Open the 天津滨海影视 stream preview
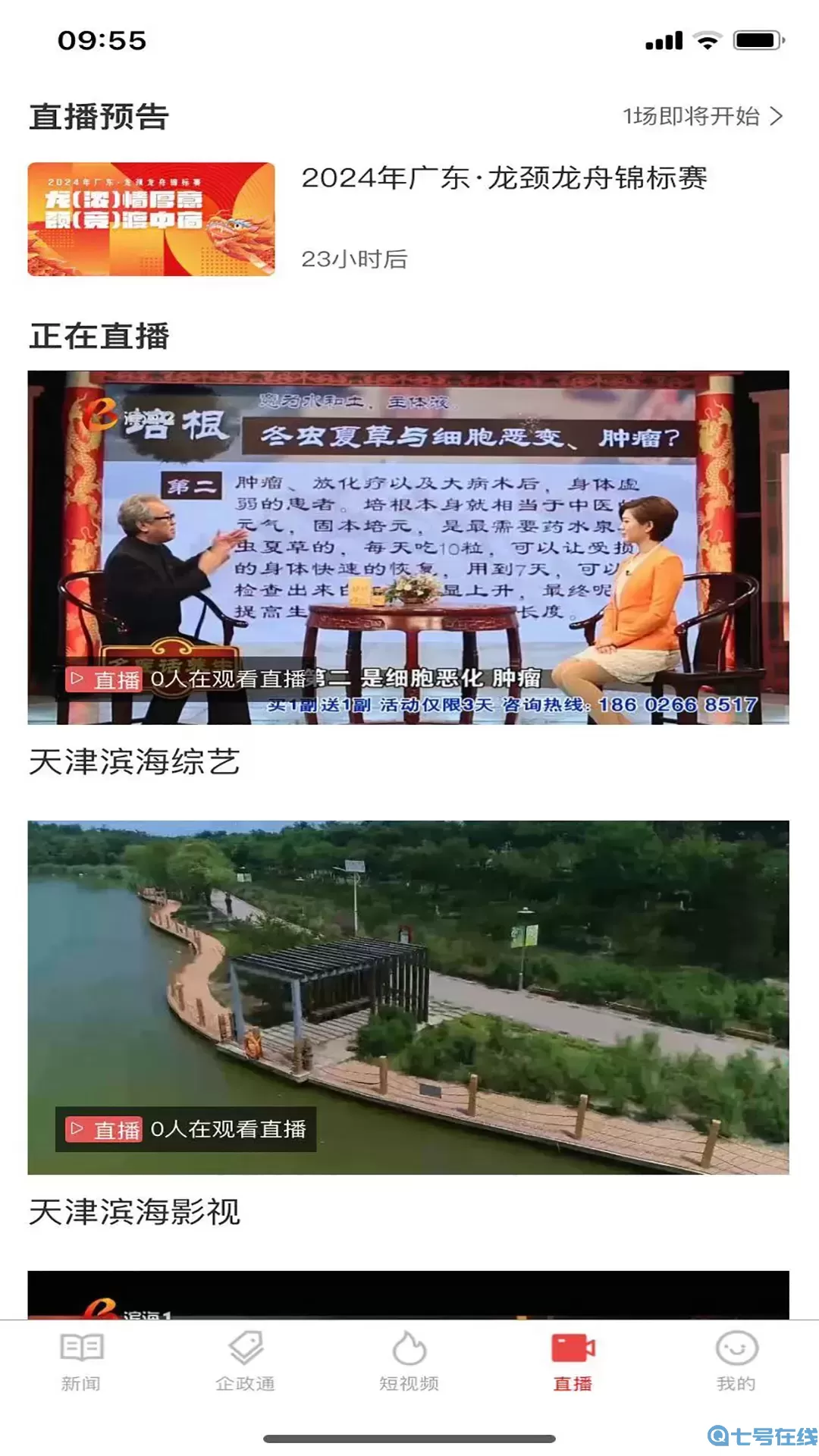The height and width of the screenshot is (1456, 819). pos(409,993)
